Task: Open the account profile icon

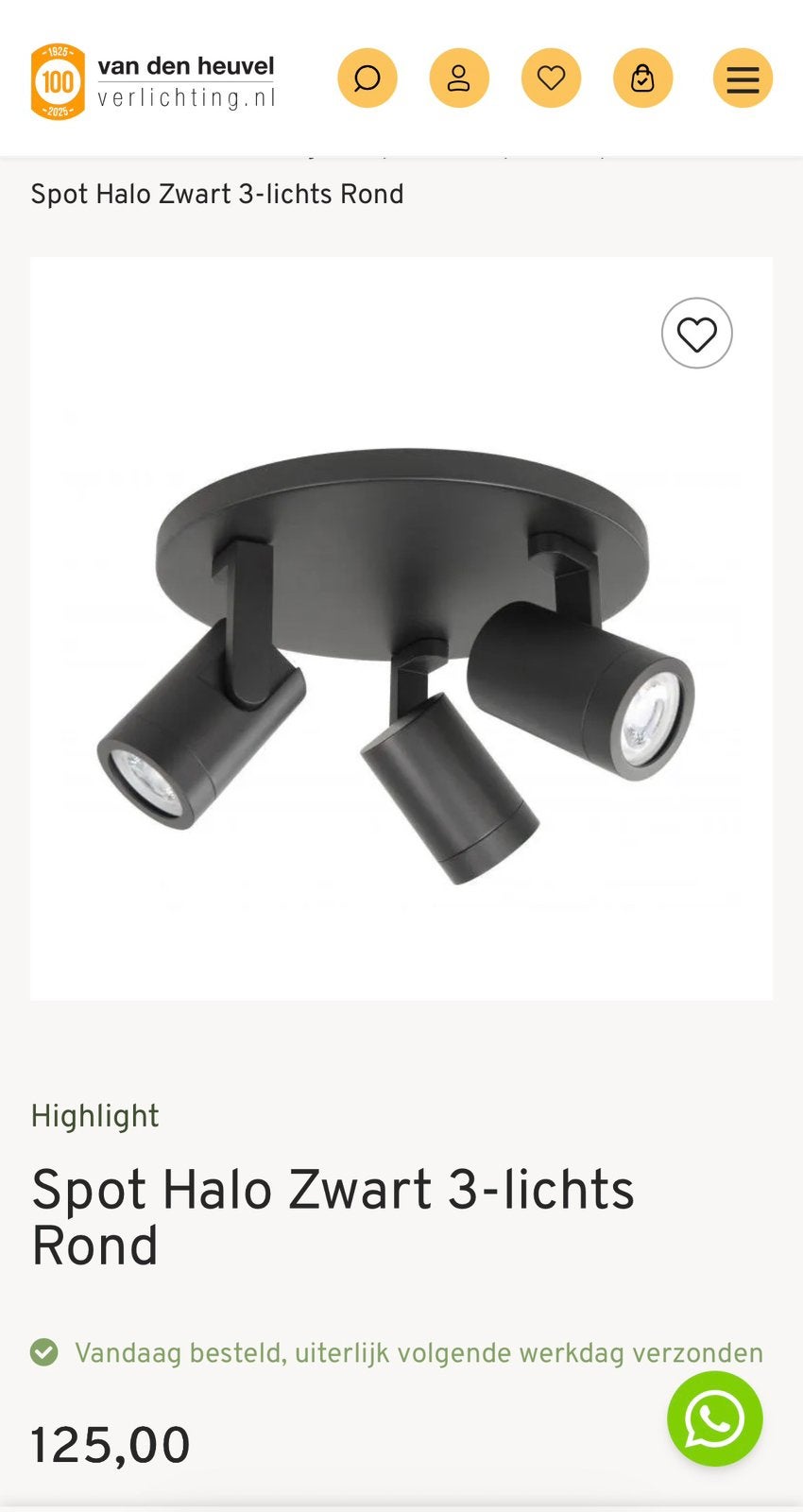Action: pos(459,78)
